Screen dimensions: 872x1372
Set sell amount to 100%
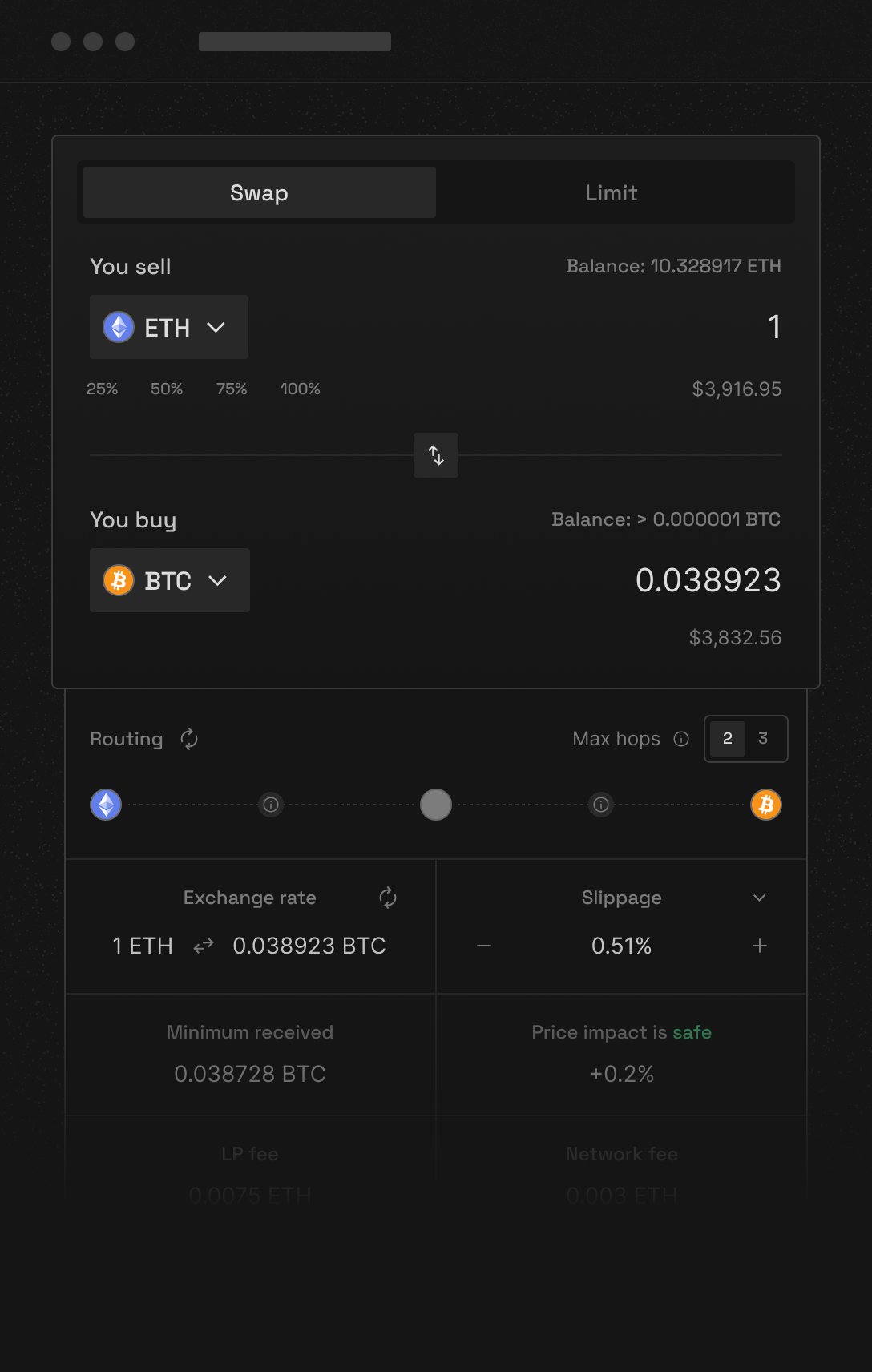(x=300, y=389)
